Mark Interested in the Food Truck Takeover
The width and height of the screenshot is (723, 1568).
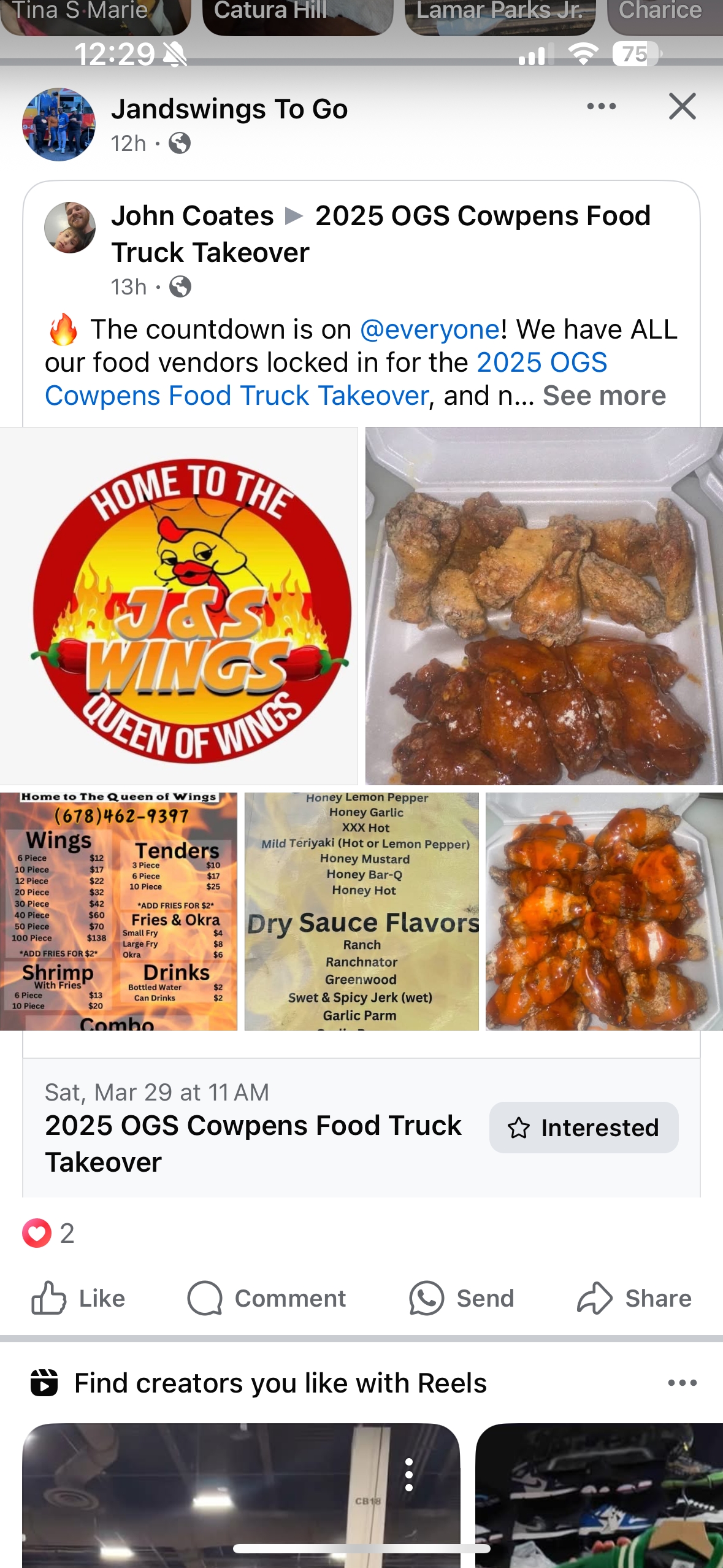[583, 1128]
